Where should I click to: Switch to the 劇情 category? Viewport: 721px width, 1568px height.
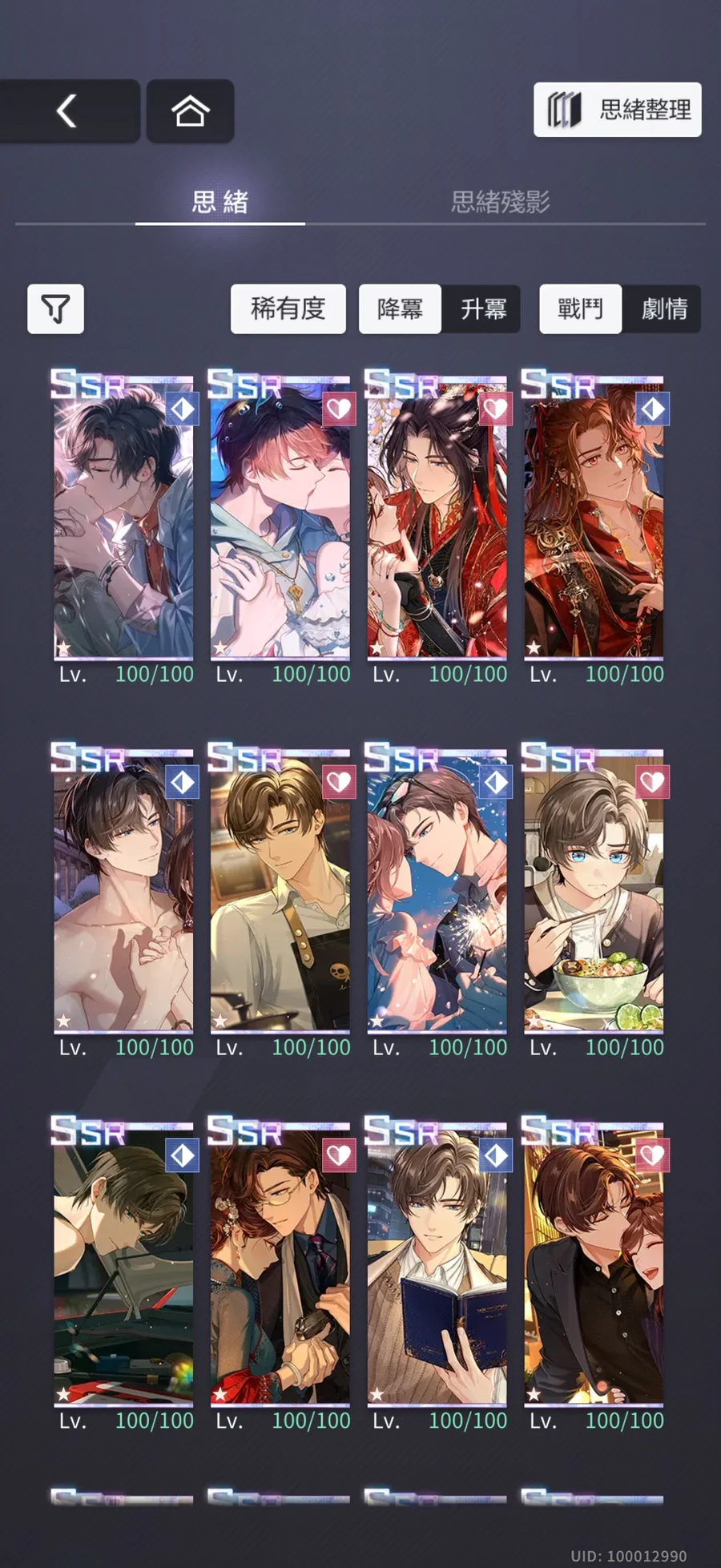664,308
